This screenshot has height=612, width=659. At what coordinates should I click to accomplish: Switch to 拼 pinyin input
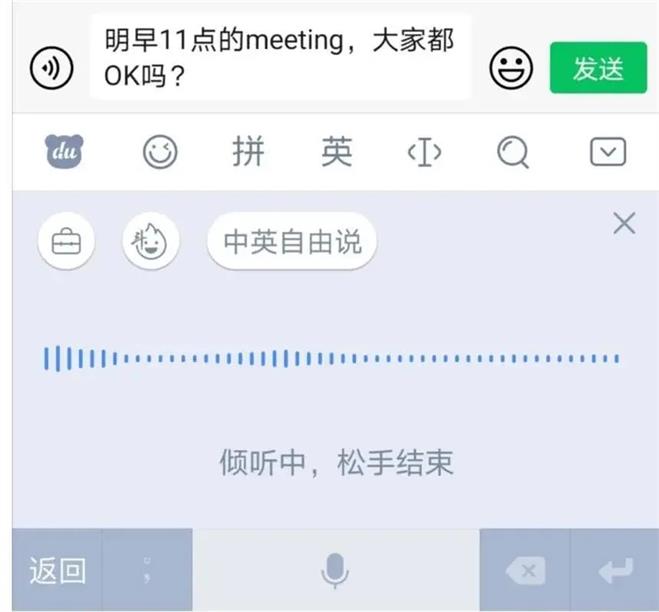249,152
